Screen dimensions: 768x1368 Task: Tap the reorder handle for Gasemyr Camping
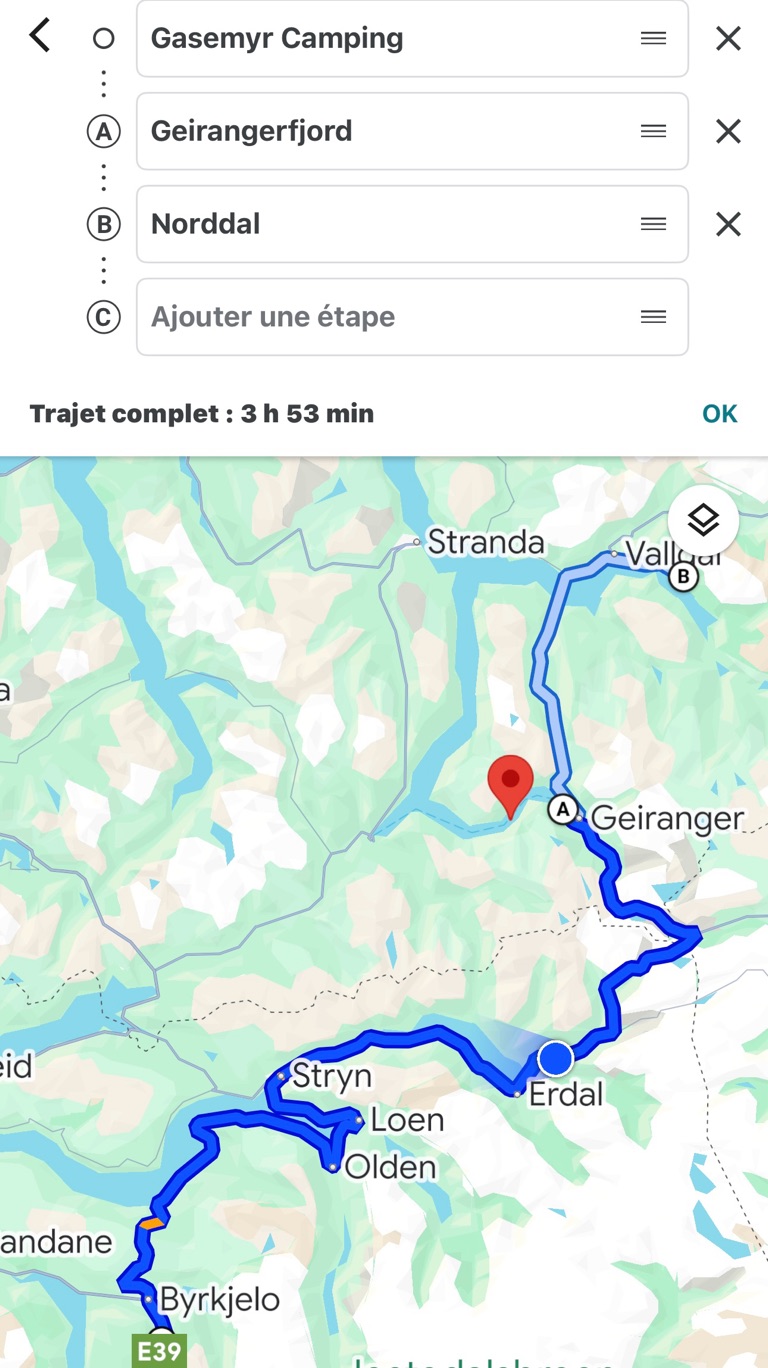point(653,39)
